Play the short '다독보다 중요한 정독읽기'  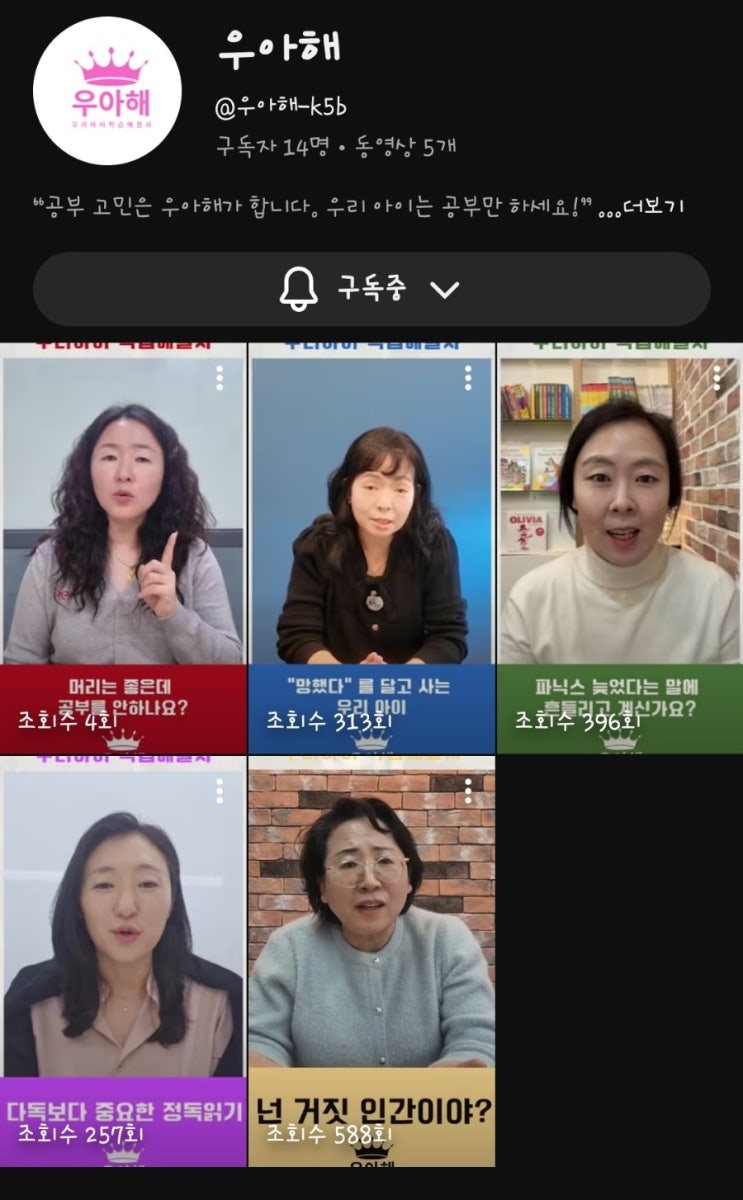123,960
